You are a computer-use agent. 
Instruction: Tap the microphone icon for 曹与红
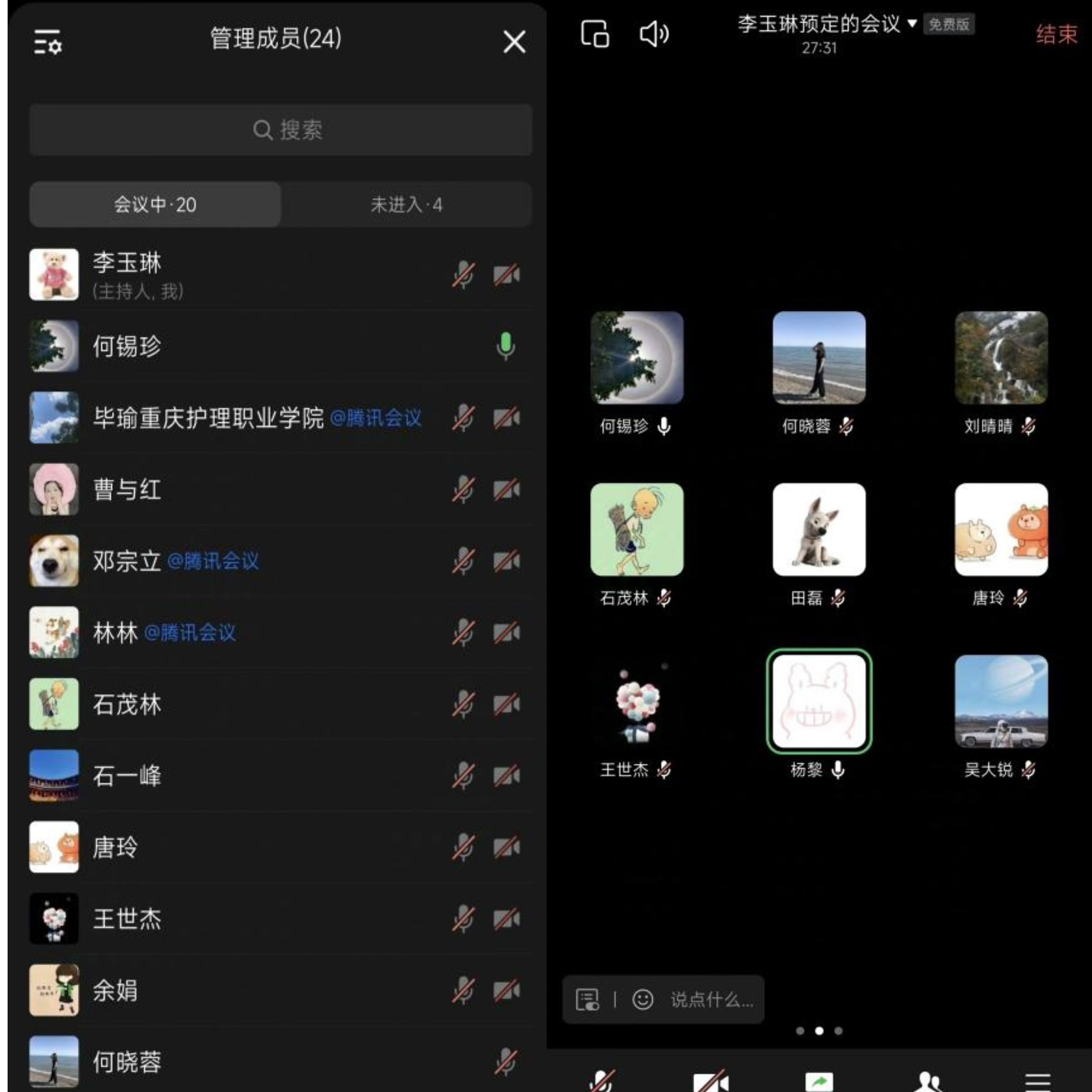[x=464, y=490]
